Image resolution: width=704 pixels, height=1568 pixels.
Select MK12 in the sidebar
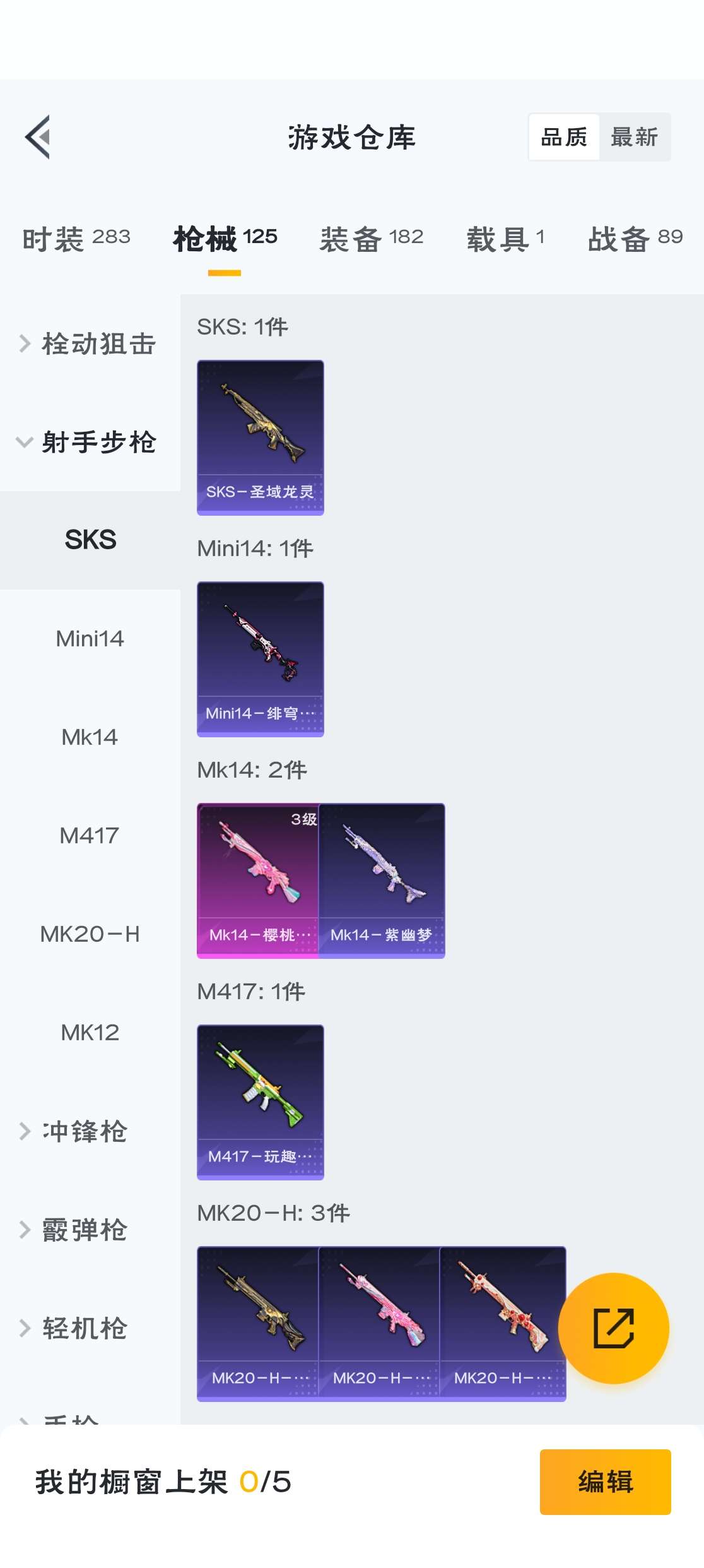90,1033
